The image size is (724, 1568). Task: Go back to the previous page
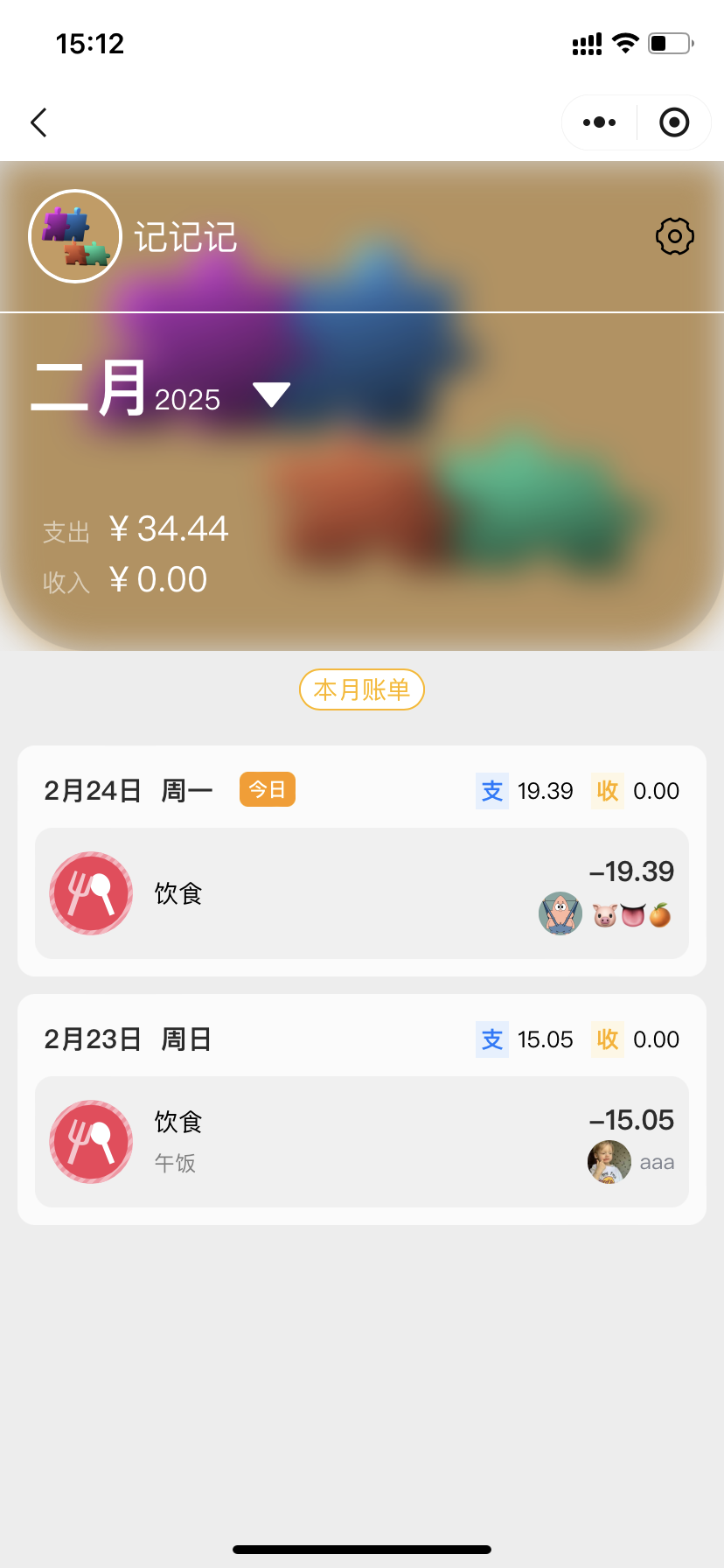pyautogui.click(x=38, y=122)
